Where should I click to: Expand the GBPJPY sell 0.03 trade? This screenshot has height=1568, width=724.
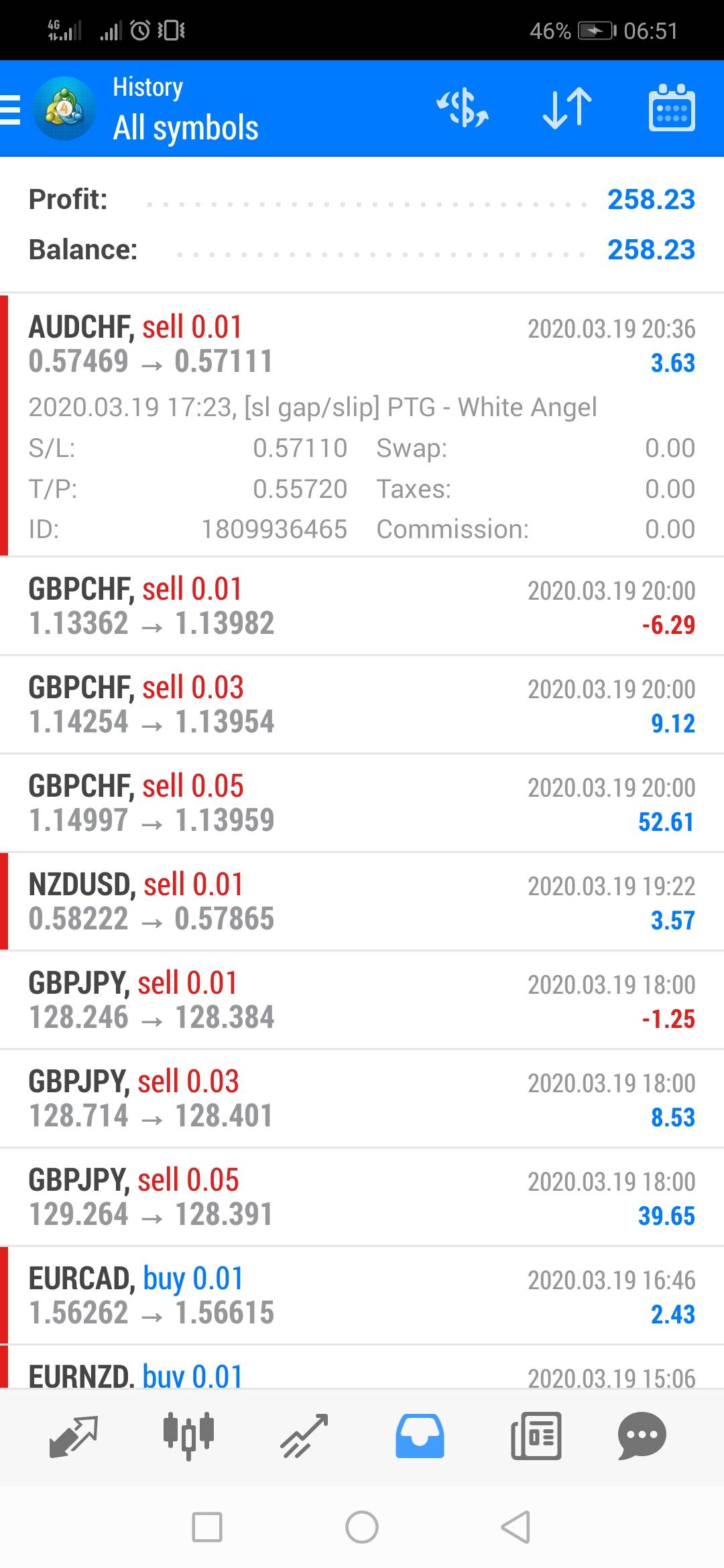(362, 1098)
